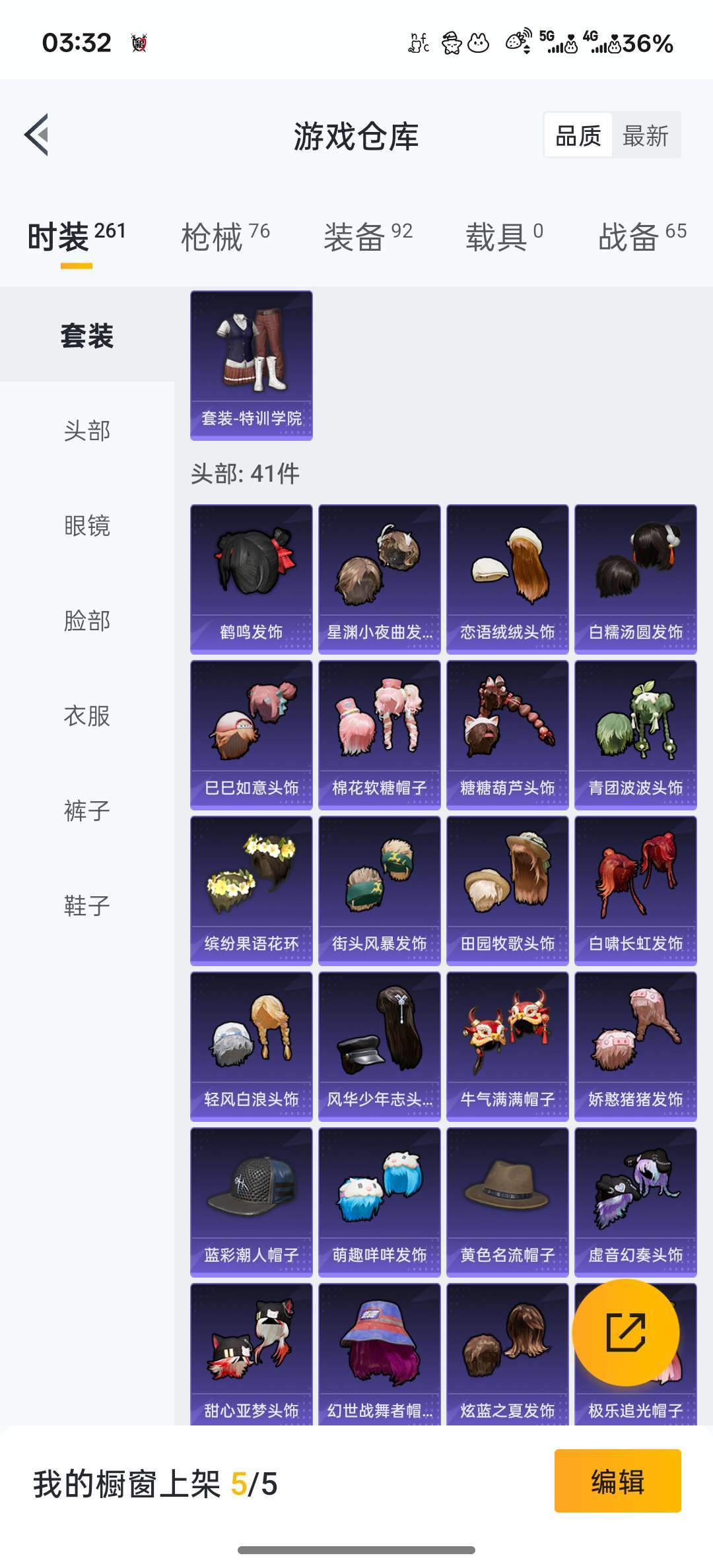Open the 套装-特训学院 item
Image resolution: width=713 pixels, height=1568 pixels.
(252, 366)
